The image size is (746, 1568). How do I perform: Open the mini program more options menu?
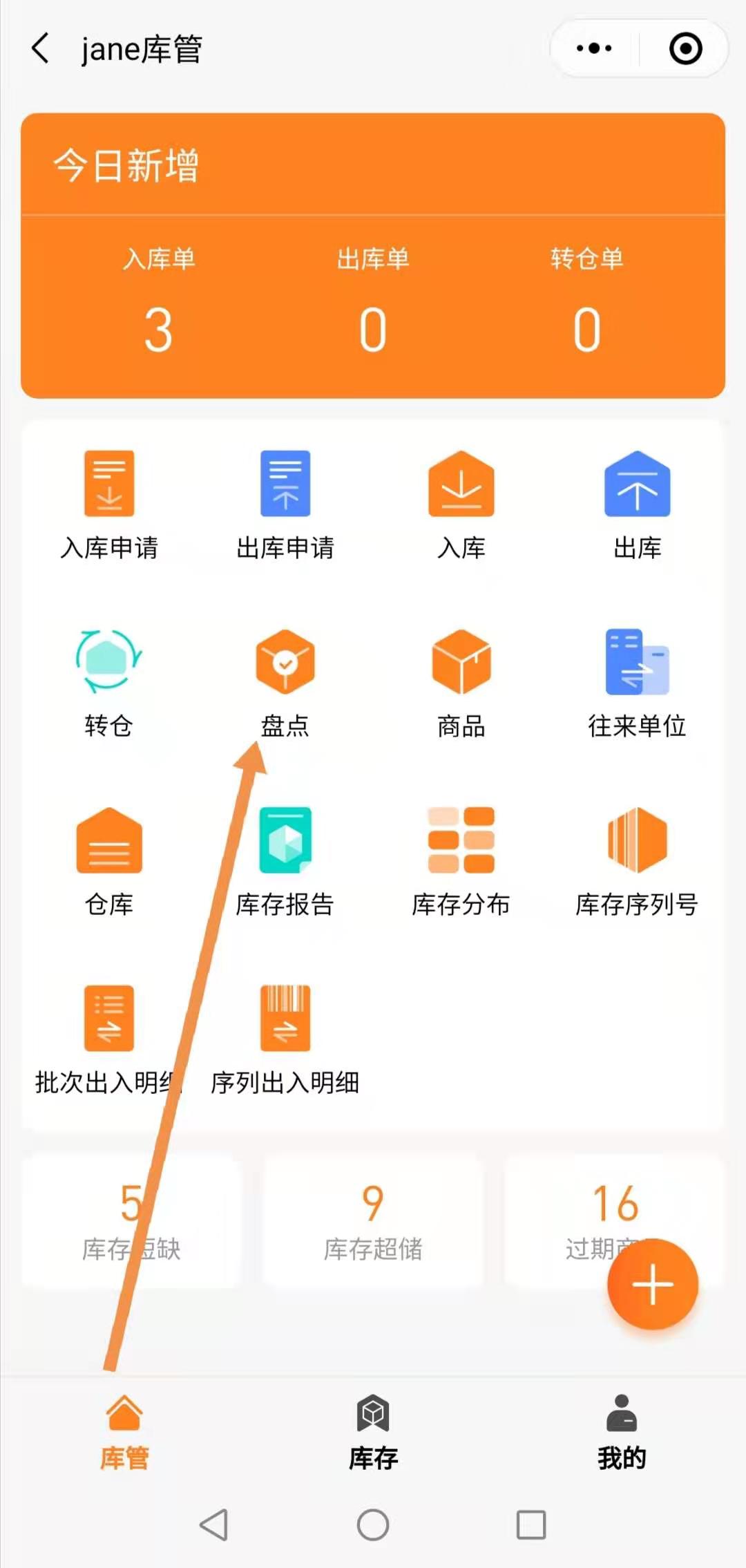click(x=594, y=48)
